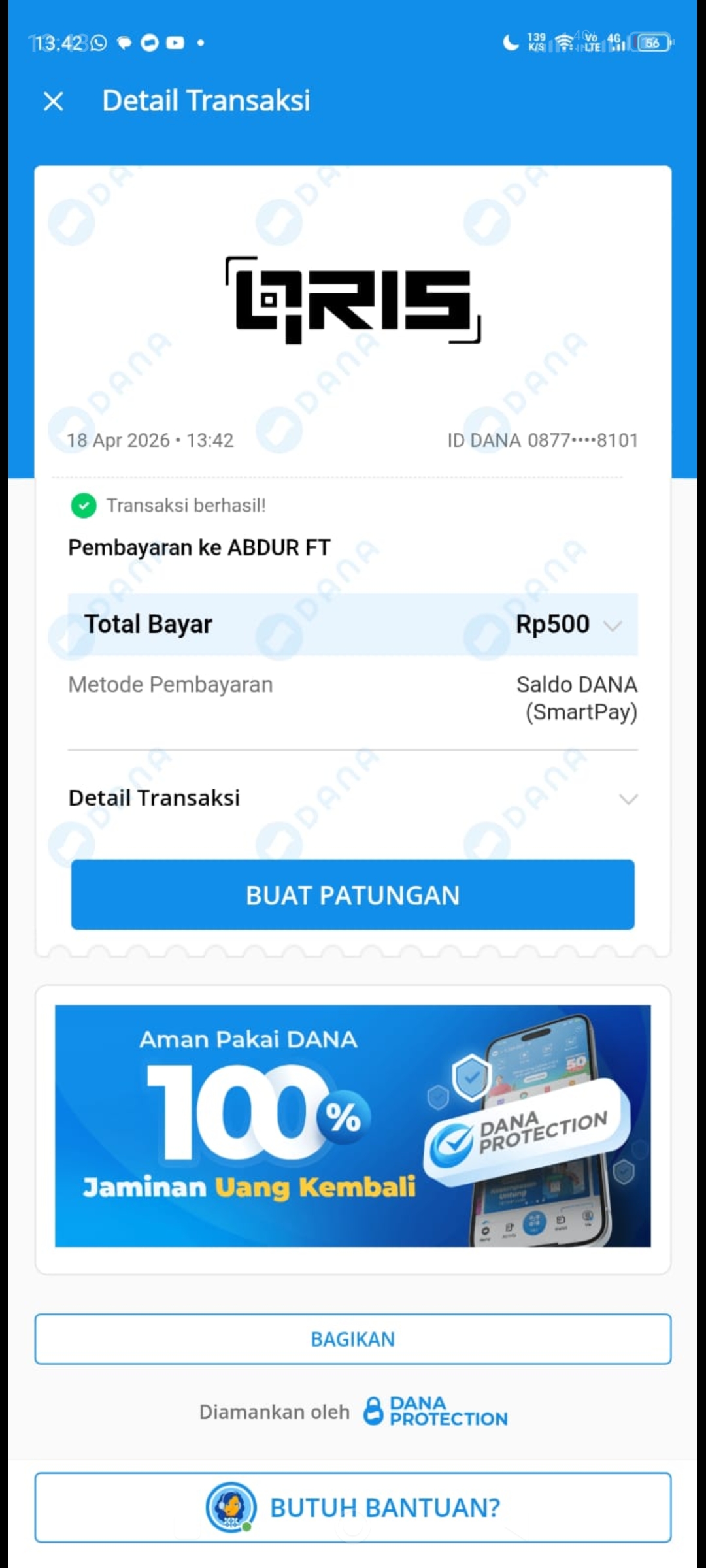The image size is (706, 1568).
Task: Tap the BUAT PATUNGAN button
Action: click(x=353, y=895)
